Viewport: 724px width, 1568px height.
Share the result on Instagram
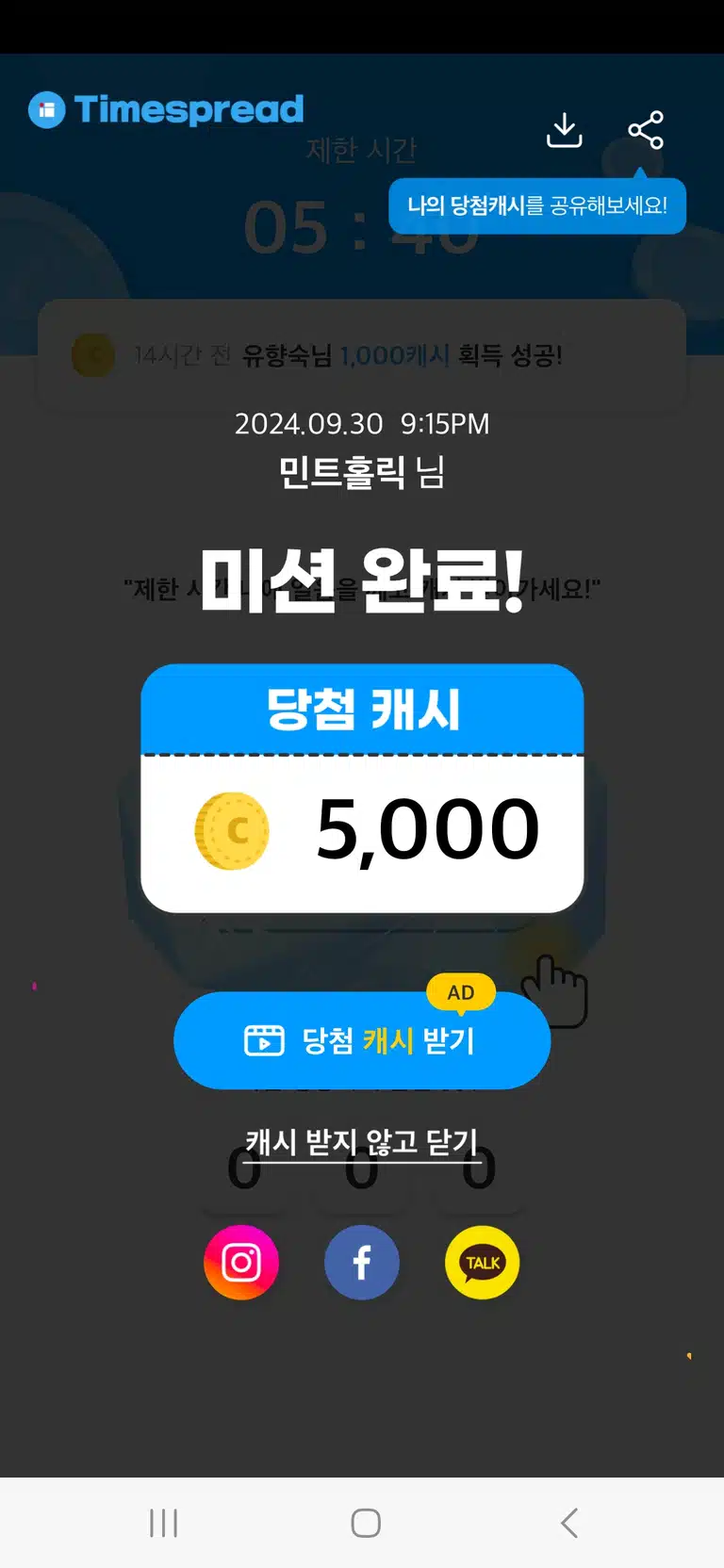click(241, 1263)
